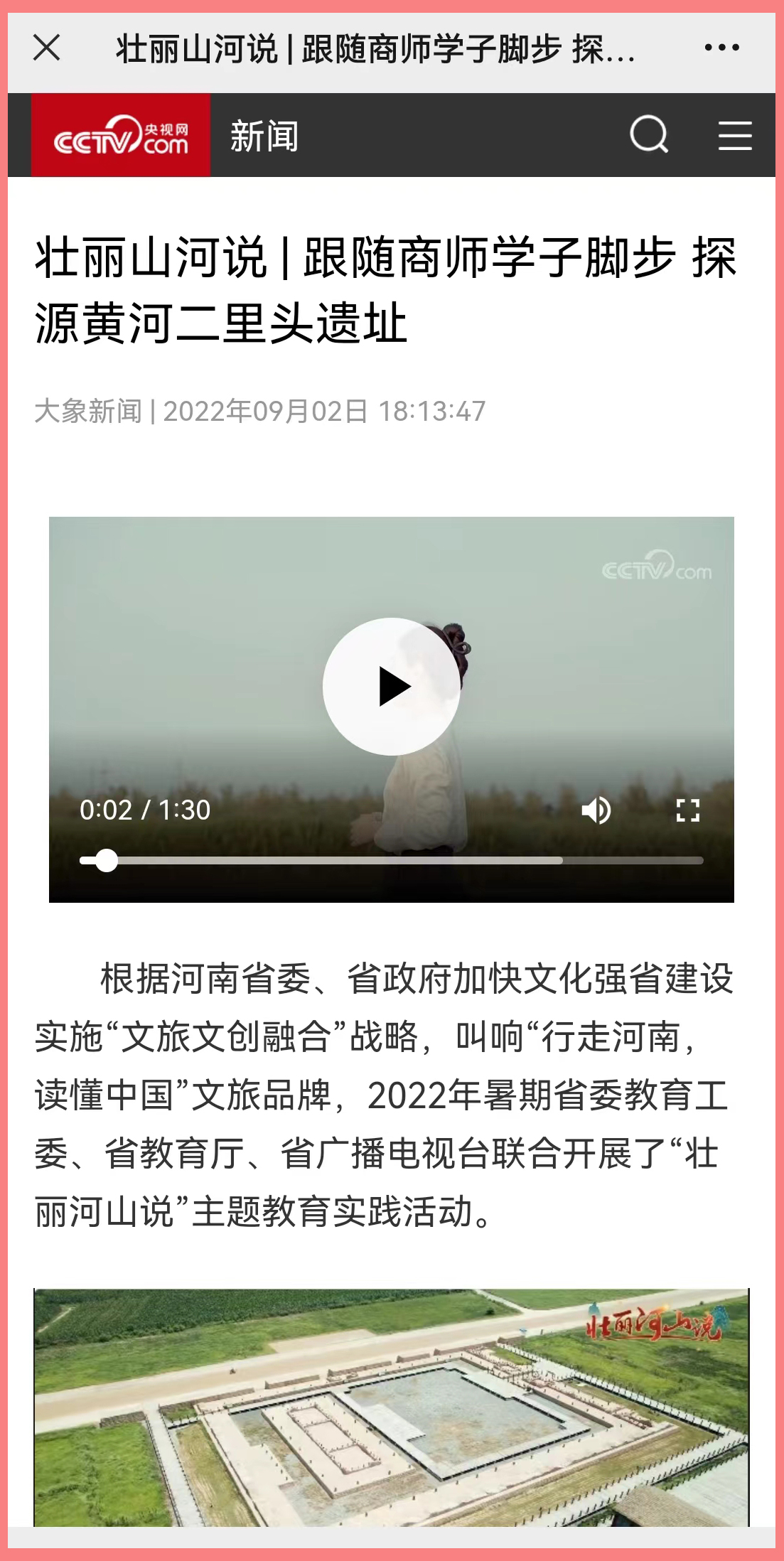Image resolution: width=784 pixels, height=1561 pixels.
Task: Mute the video sound
Action: (596, 810)
